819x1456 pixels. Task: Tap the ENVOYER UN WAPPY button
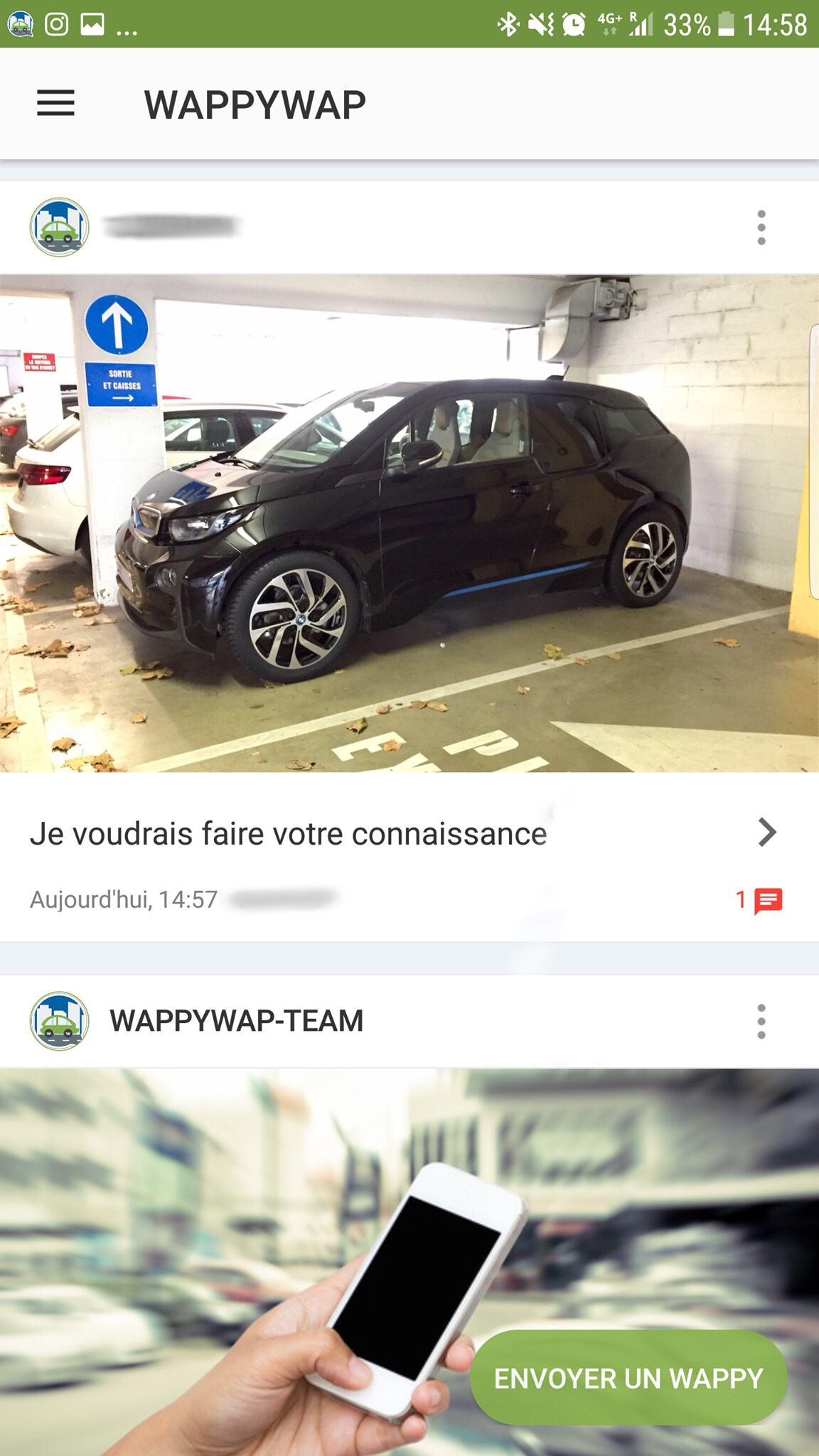(x=628, y=1378)
